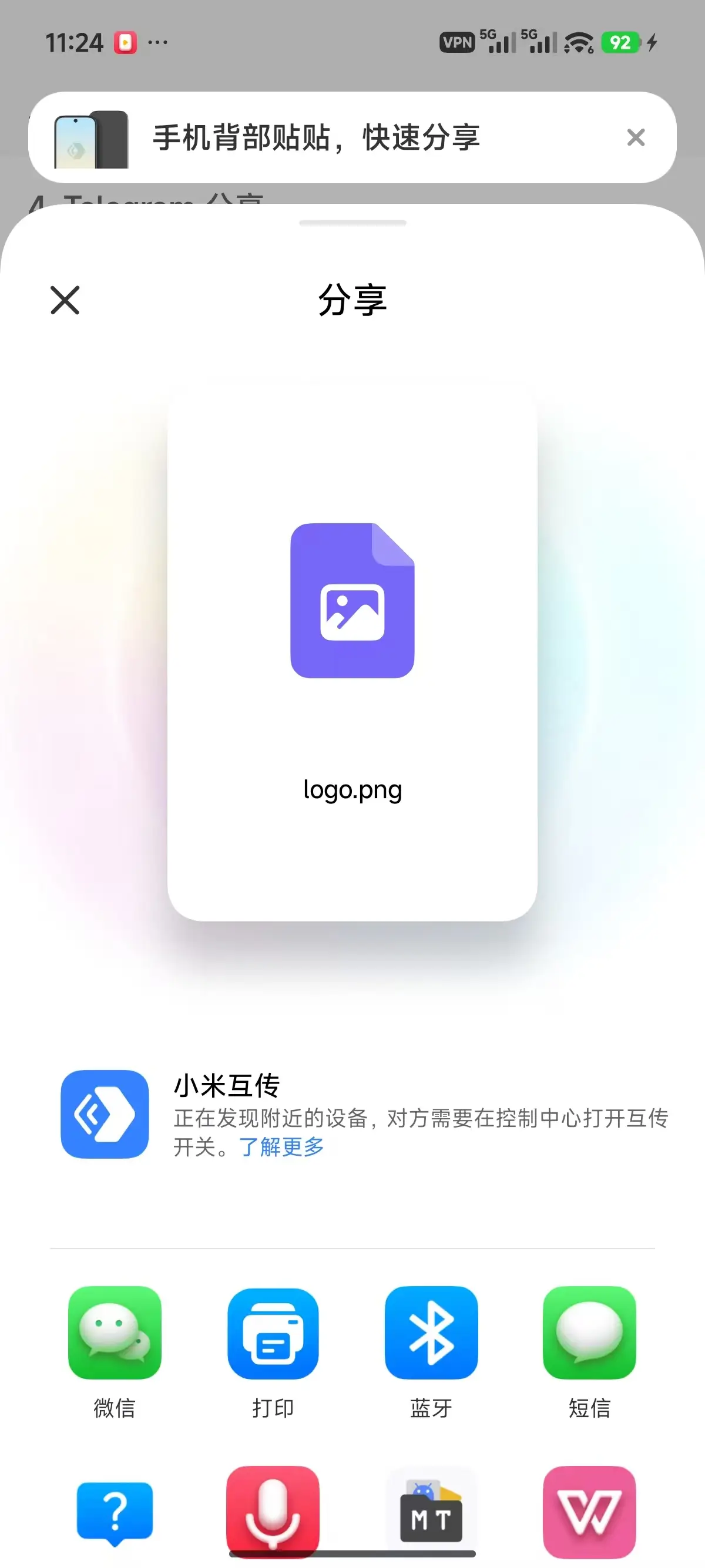Screen dimensions: 705x1568
Task: Open the 手机背部贴贴 quick share banner
Action: click(317, 137)
